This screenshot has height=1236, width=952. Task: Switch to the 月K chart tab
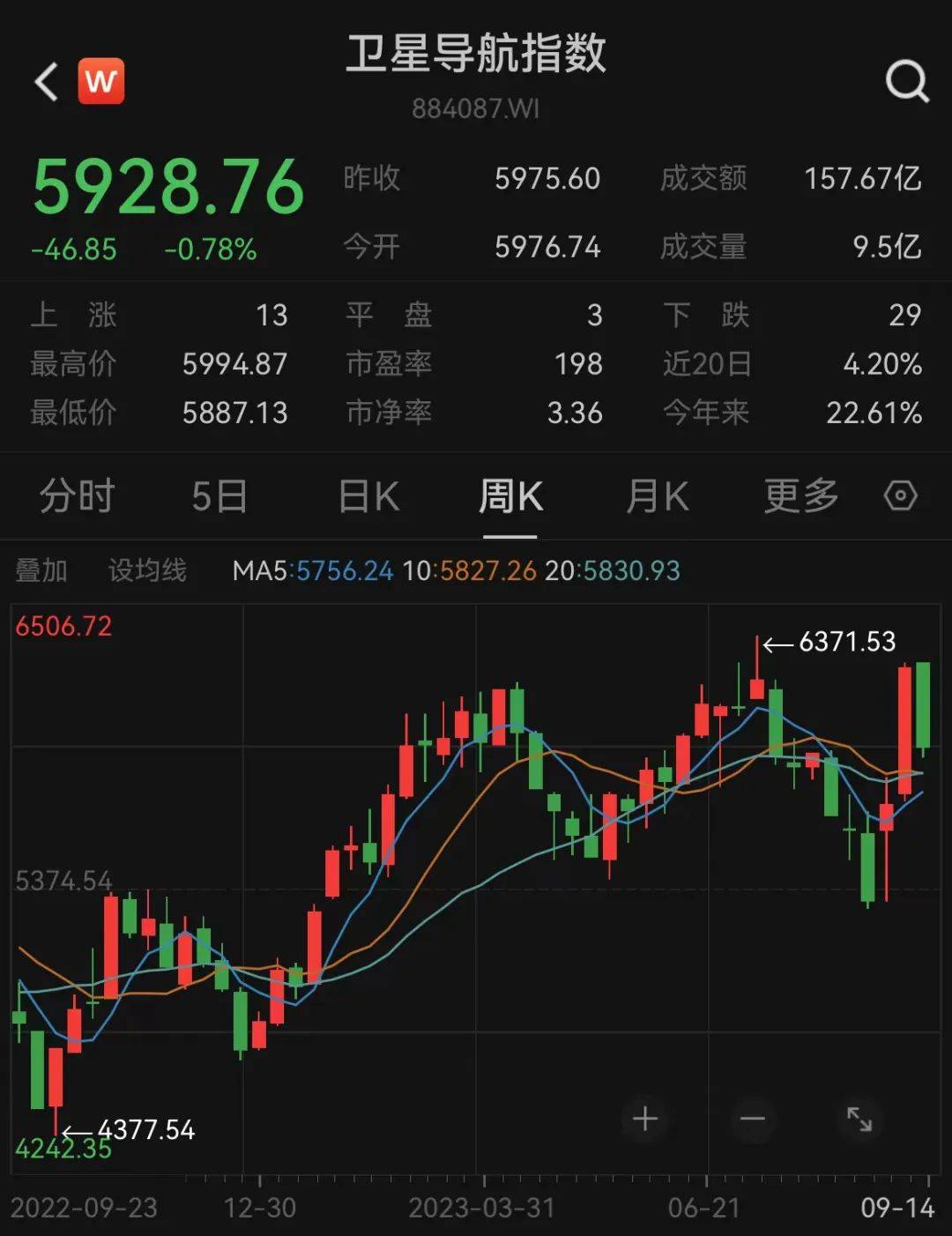pyautogui.click(x=657, y=496)
